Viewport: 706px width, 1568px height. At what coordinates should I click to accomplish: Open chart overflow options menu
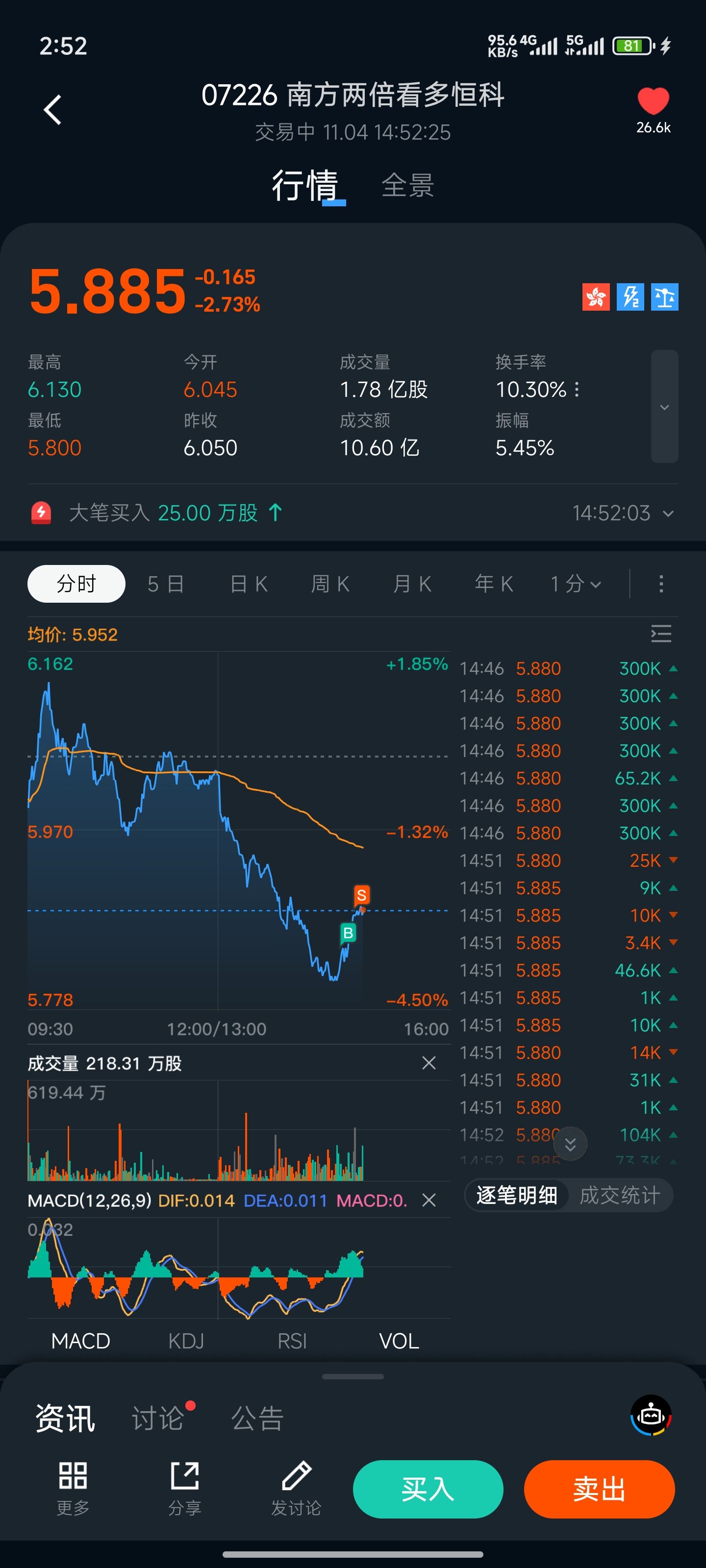click(x=661, y=585)
